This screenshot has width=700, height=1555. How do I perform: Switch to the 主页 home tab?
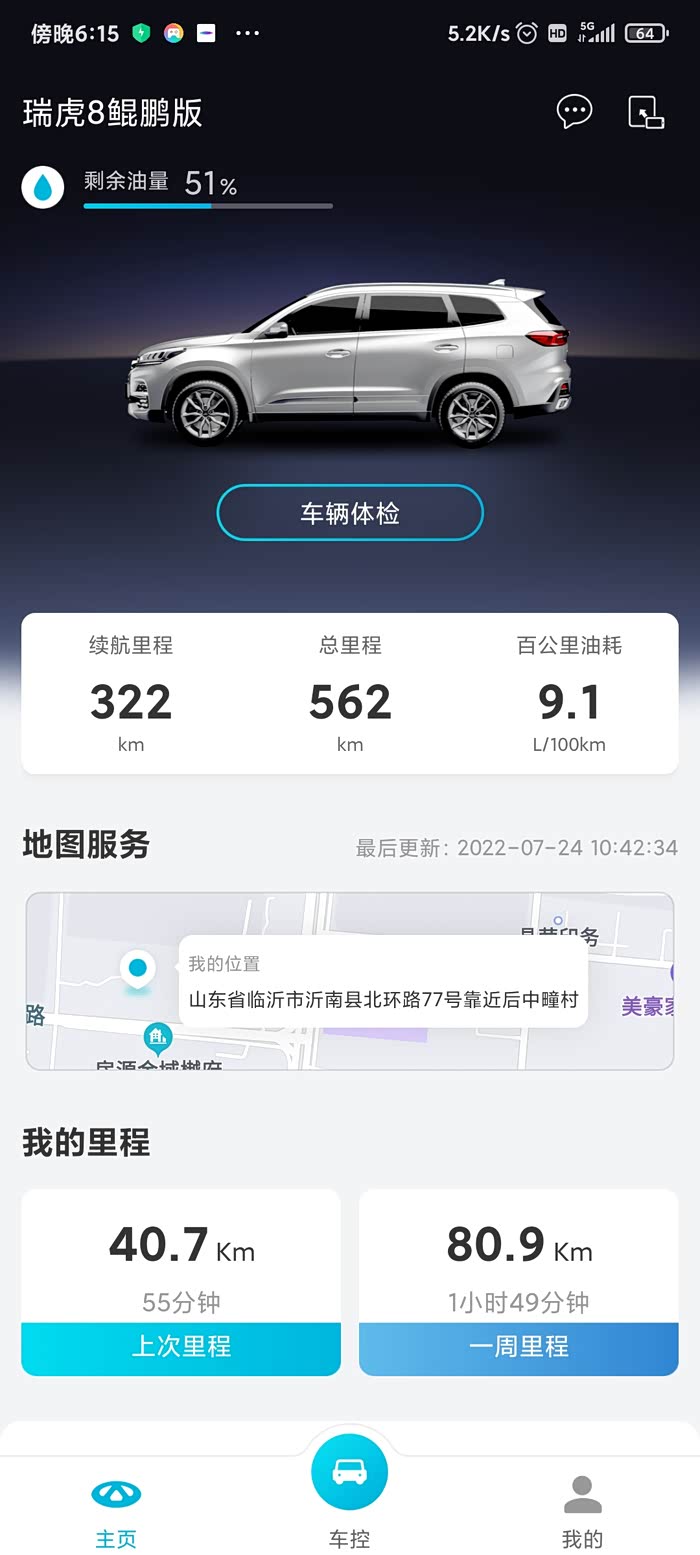click(x=116, y=1511)
